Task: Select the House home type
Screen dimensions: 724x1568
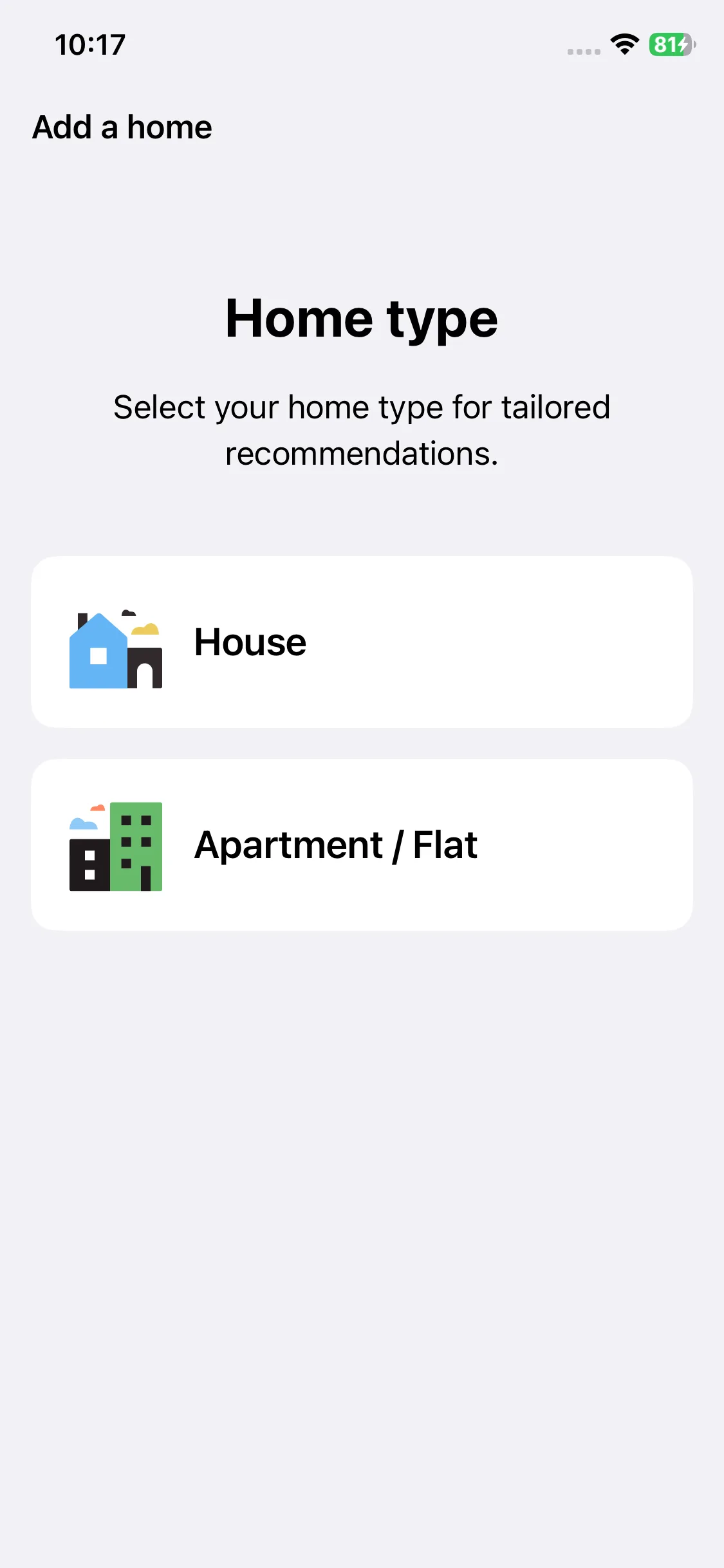Action: click(x=362, y=642)
